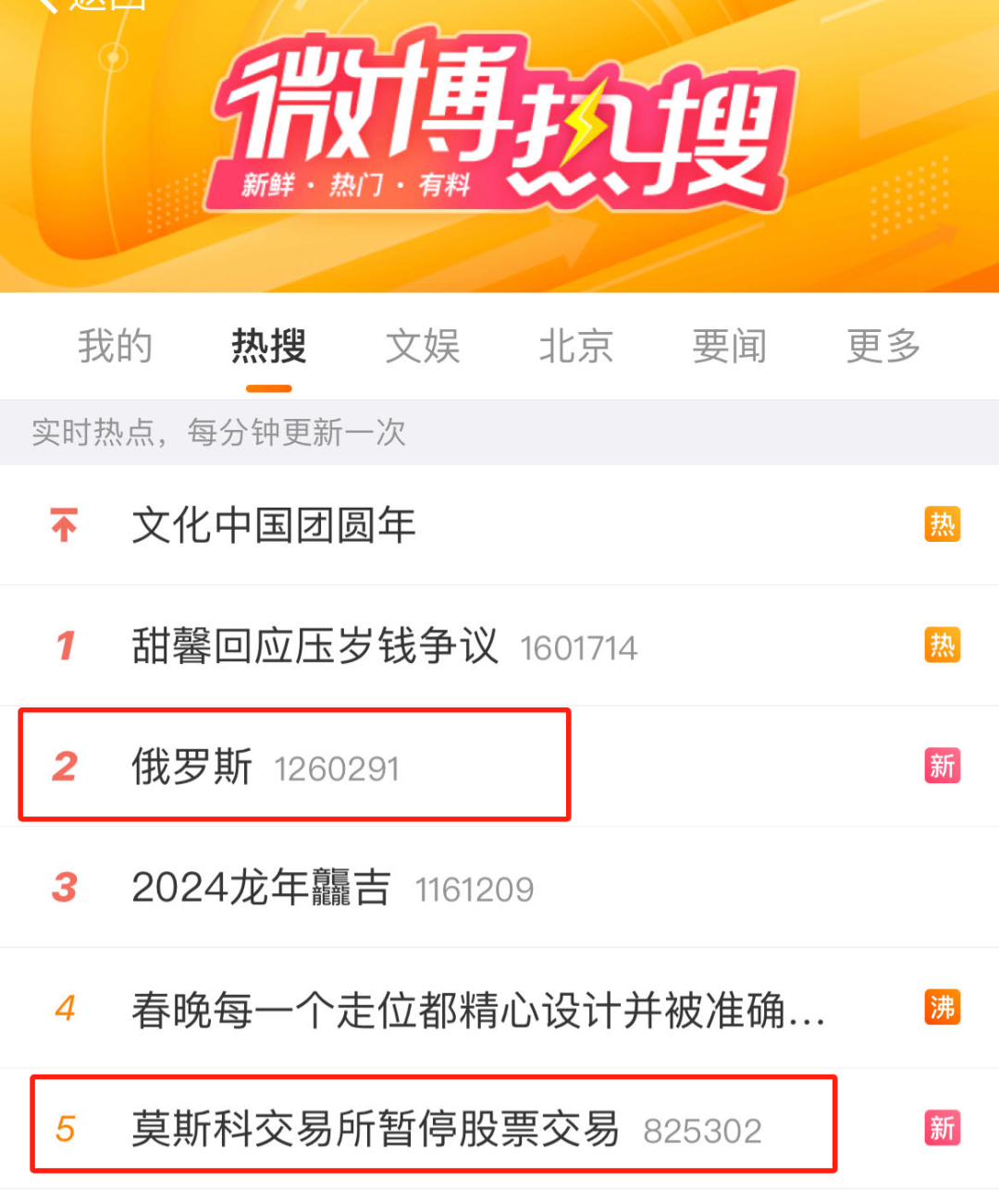The height and width of the screenshot is (1204, 999).
Task: Open the 更多 tab
Action: pos(882,347)
